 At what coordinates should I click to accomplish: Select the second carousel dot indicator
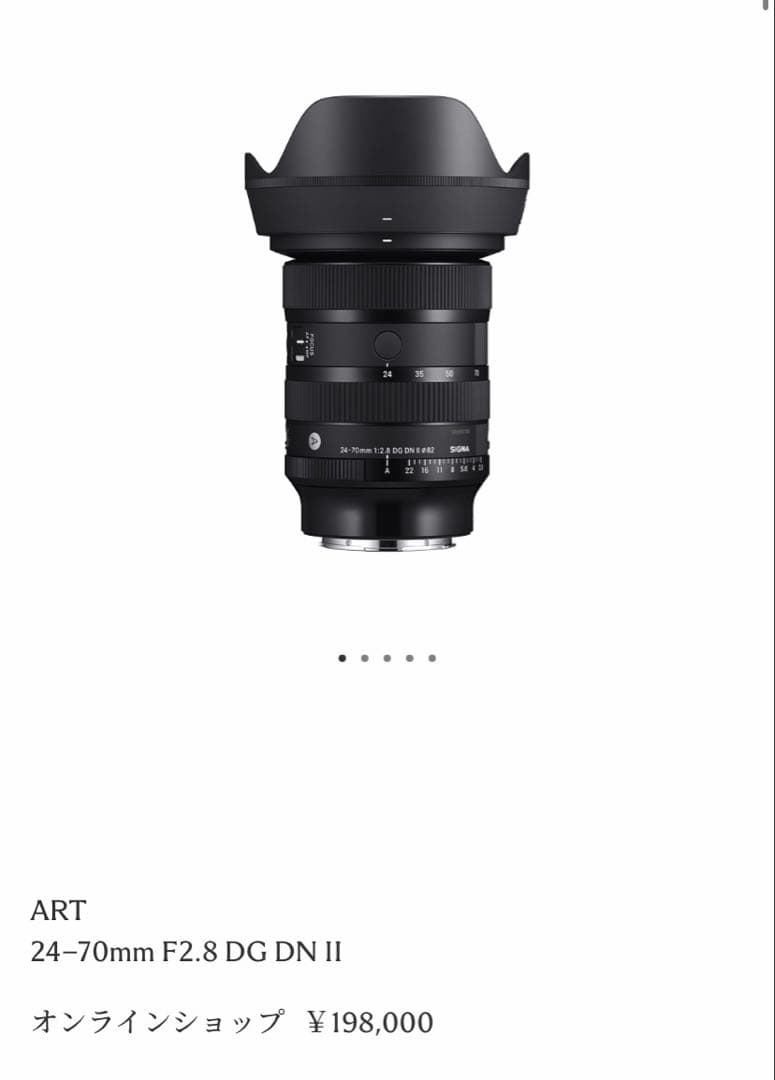pyautogui.click(x=366, y=657)
